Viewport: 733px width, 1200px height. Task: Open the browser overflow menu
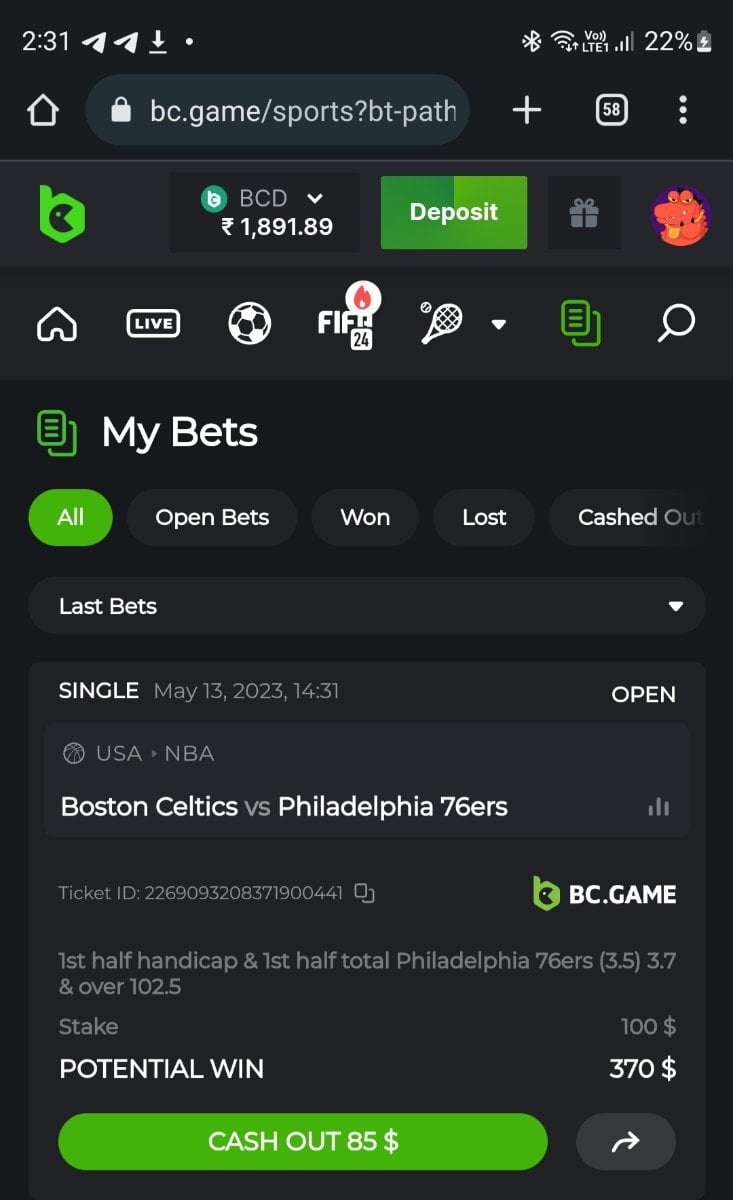(x=683, y=110)
